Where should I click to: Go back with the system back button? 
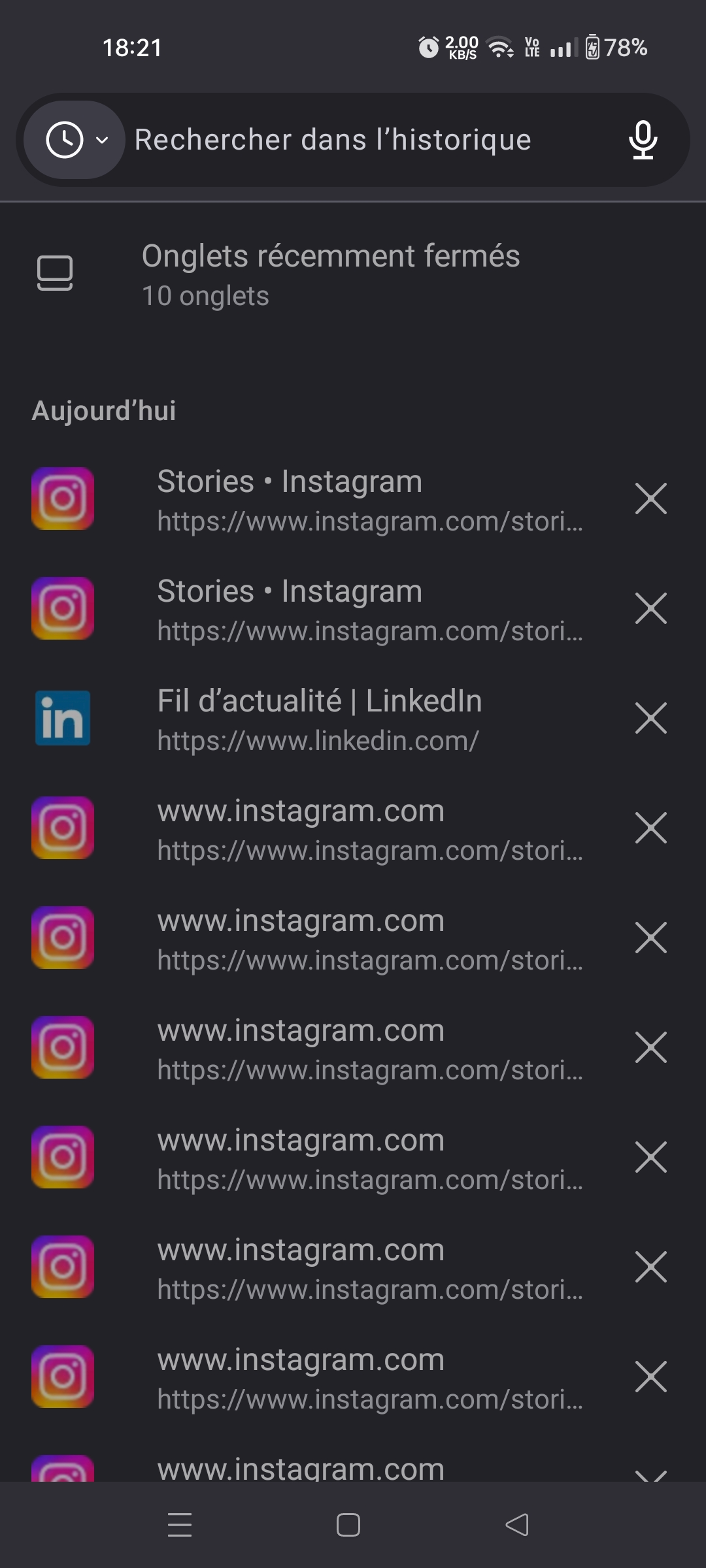(517, 1525)
